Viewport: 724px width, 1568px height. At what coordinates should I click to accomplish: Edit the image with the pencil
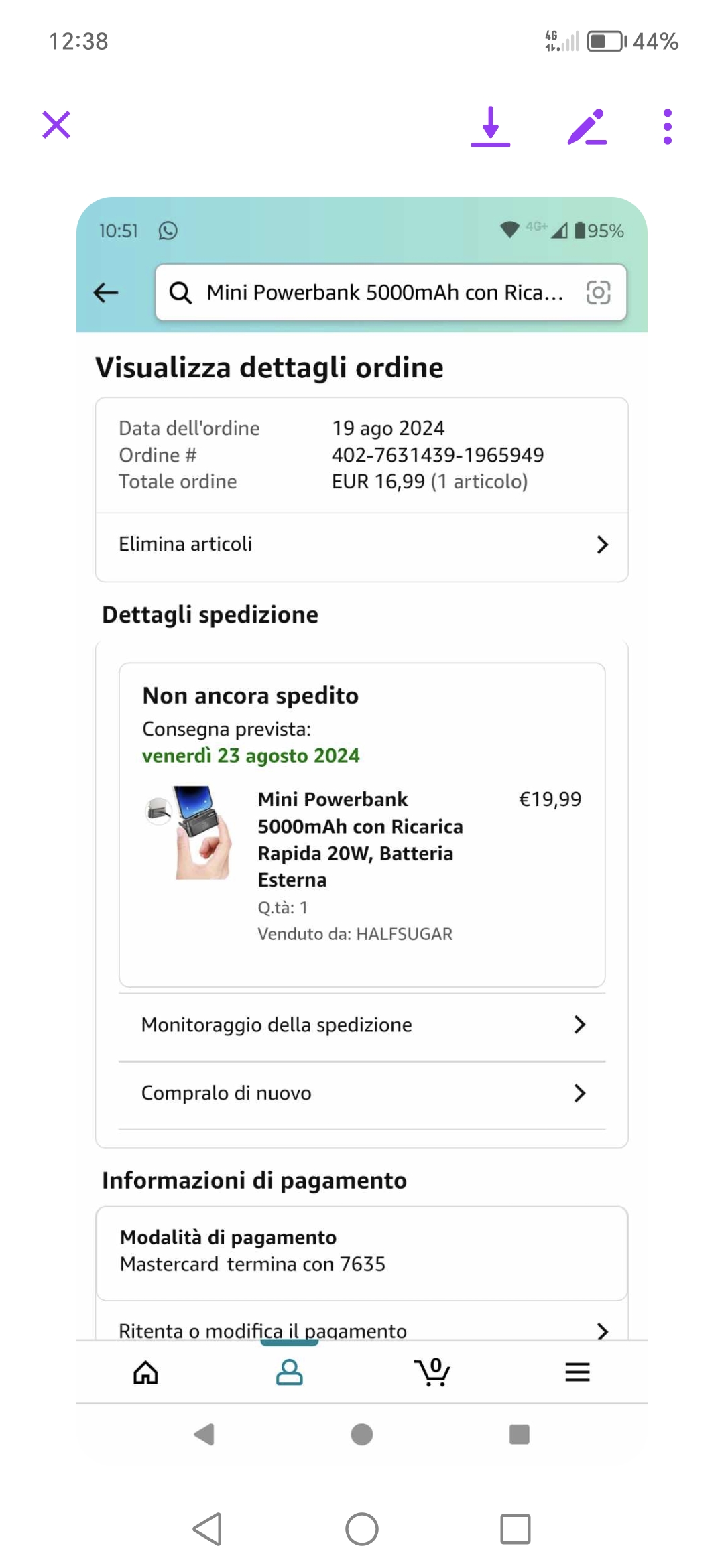click(x=587, y=126)
